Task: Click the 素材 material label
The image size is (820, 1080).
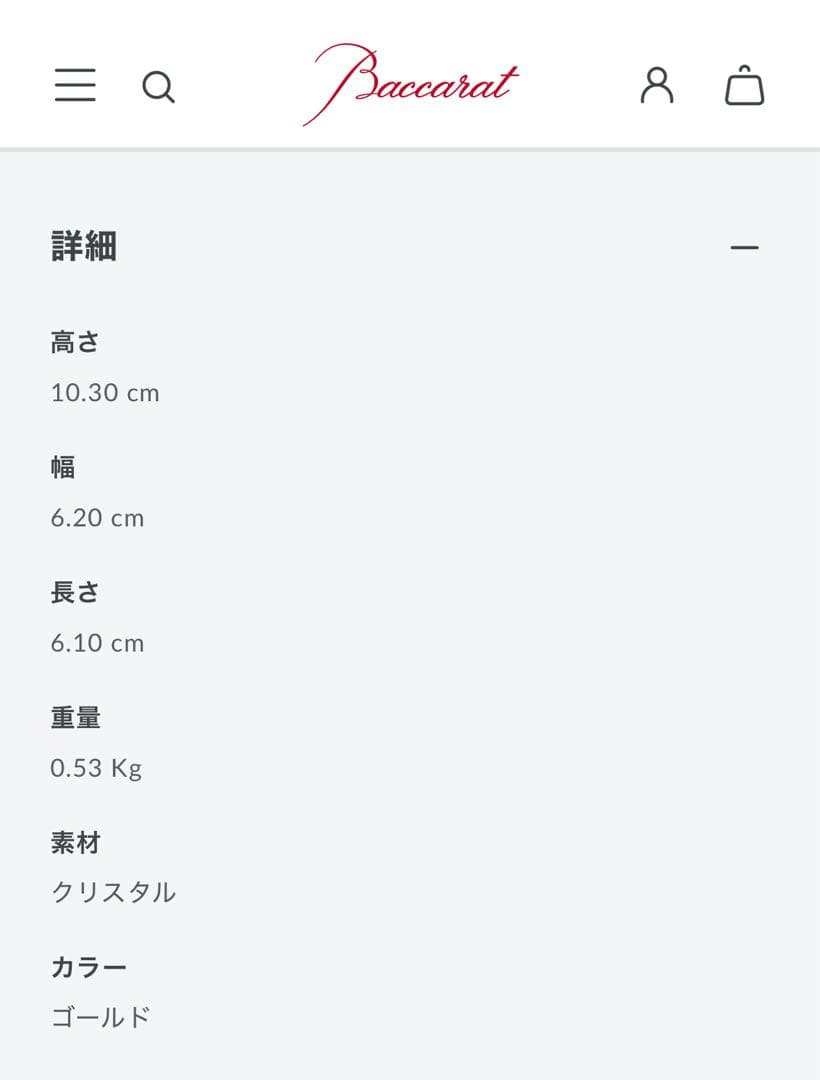Action: tap(73, 843)
